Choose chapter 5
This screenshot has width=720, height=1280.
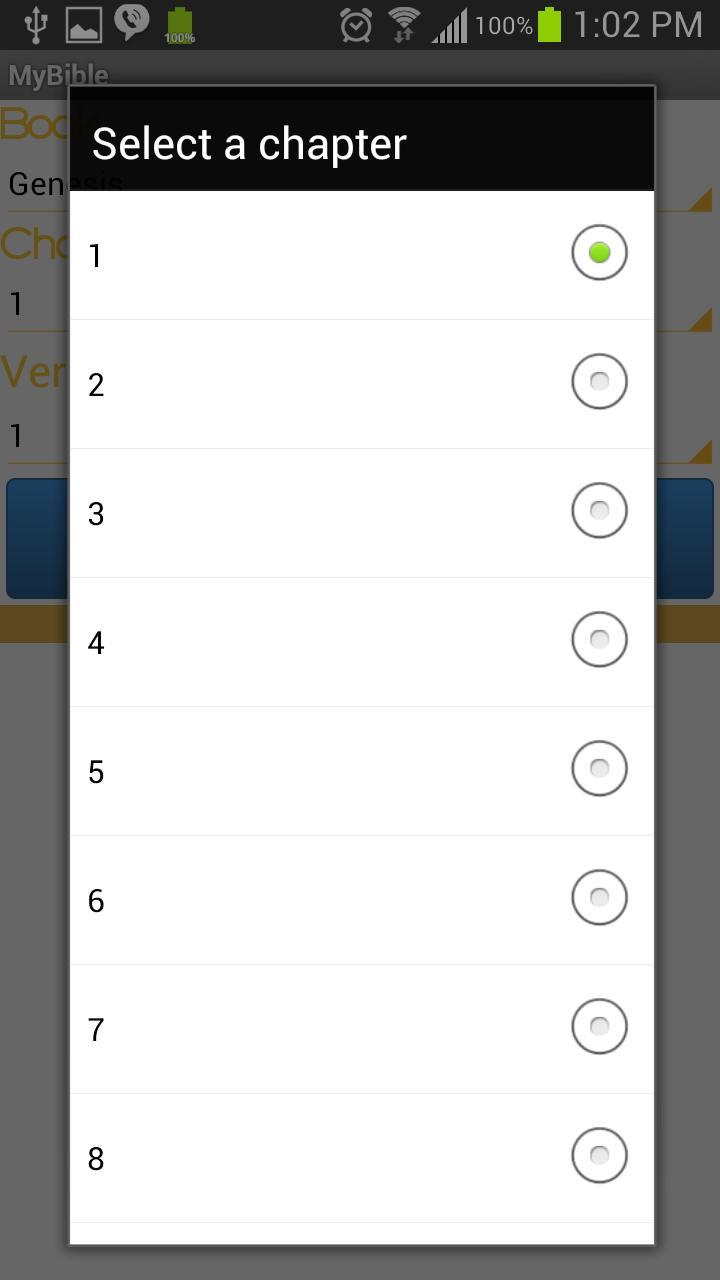(x=599, y=769)
